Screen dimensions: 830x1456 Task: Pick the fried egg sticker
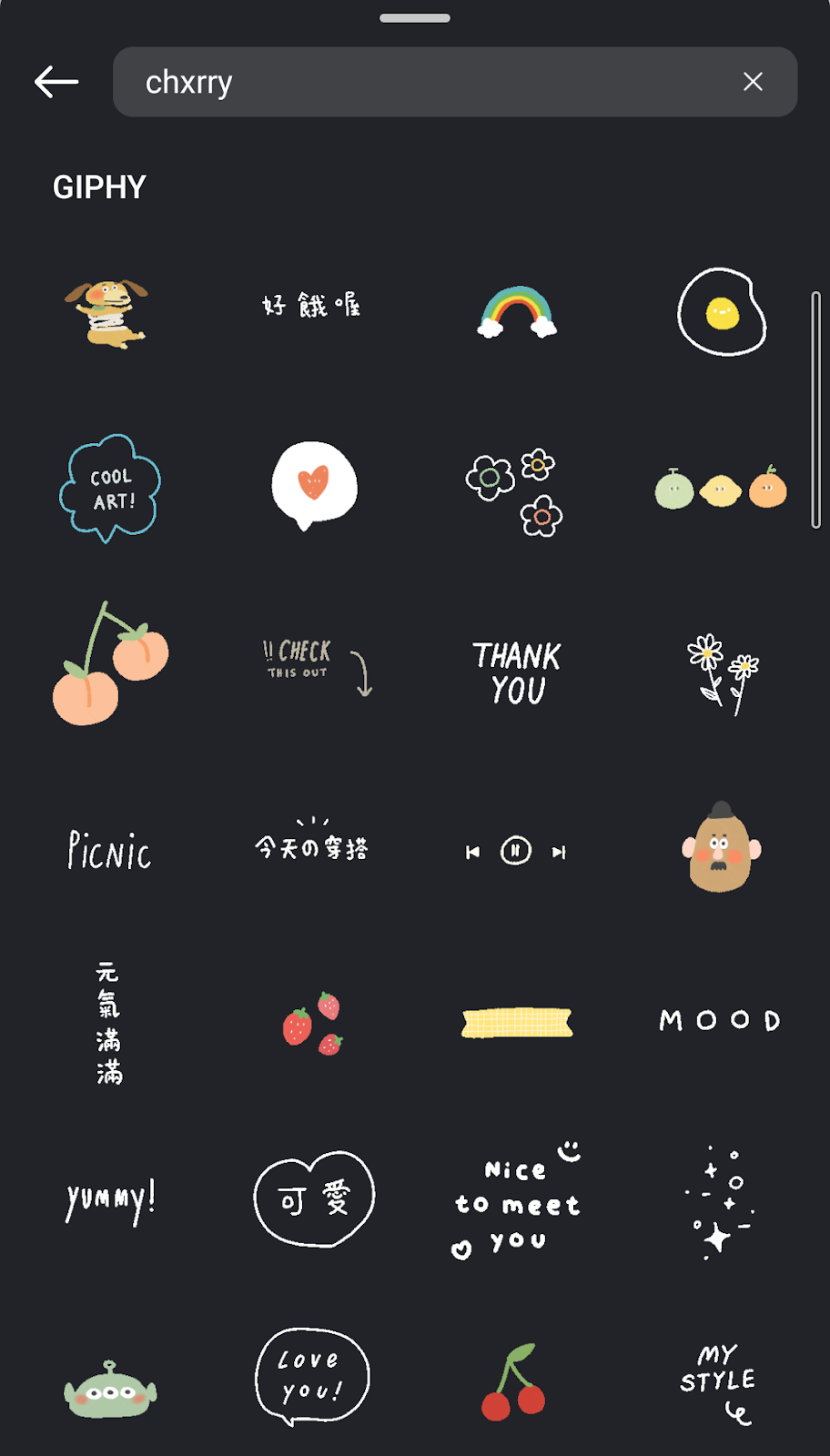[723, 311]
